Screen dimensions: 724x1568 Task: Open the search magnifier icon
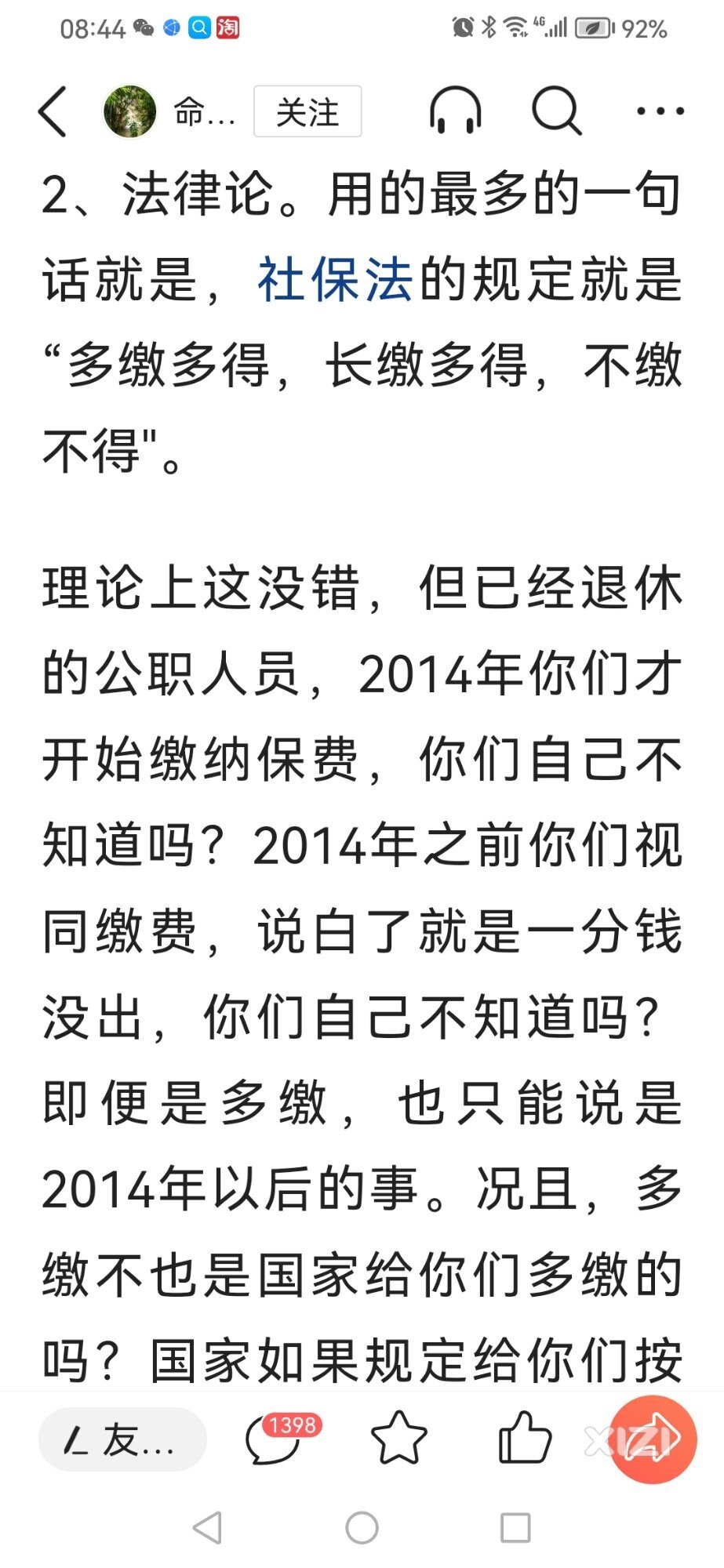[557, 111]
